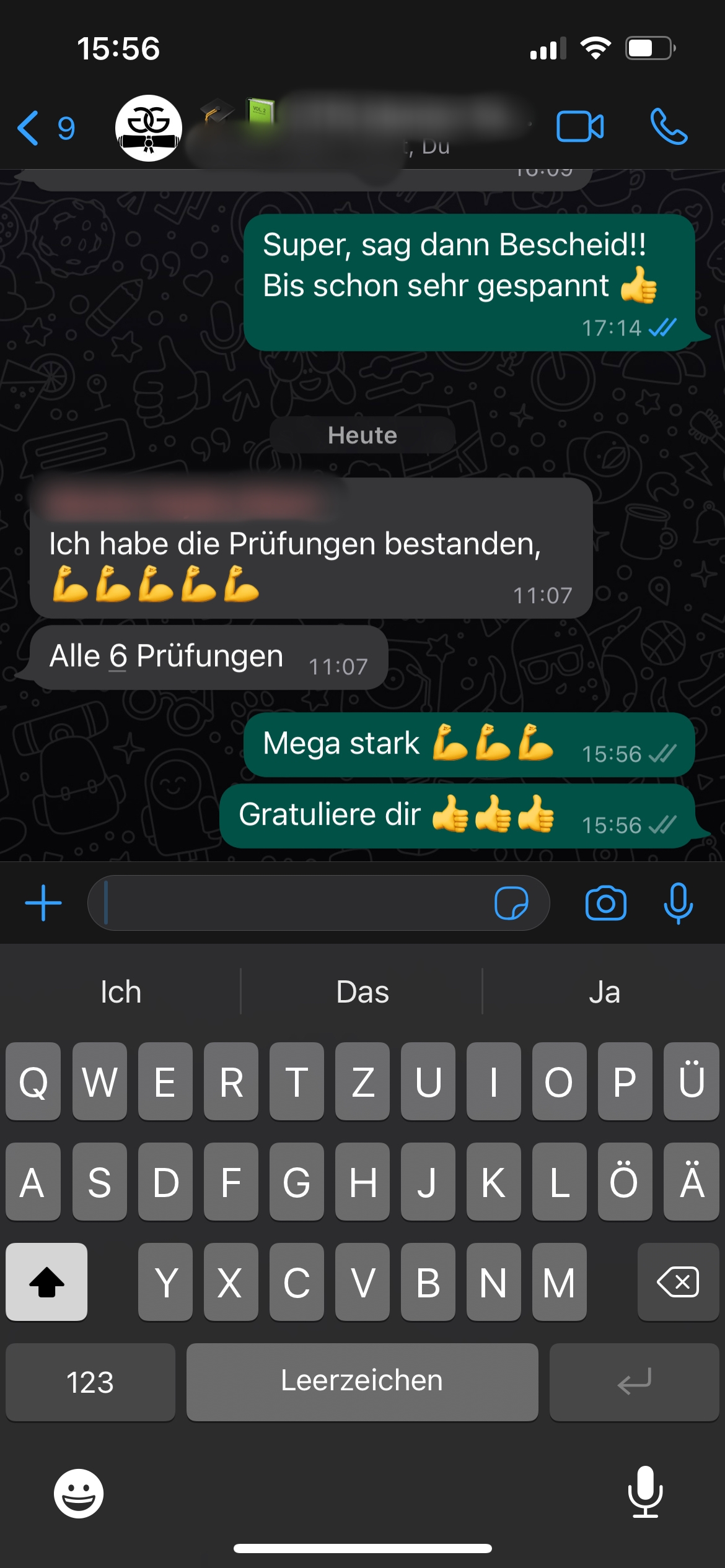Start a video call

point(580,127)
